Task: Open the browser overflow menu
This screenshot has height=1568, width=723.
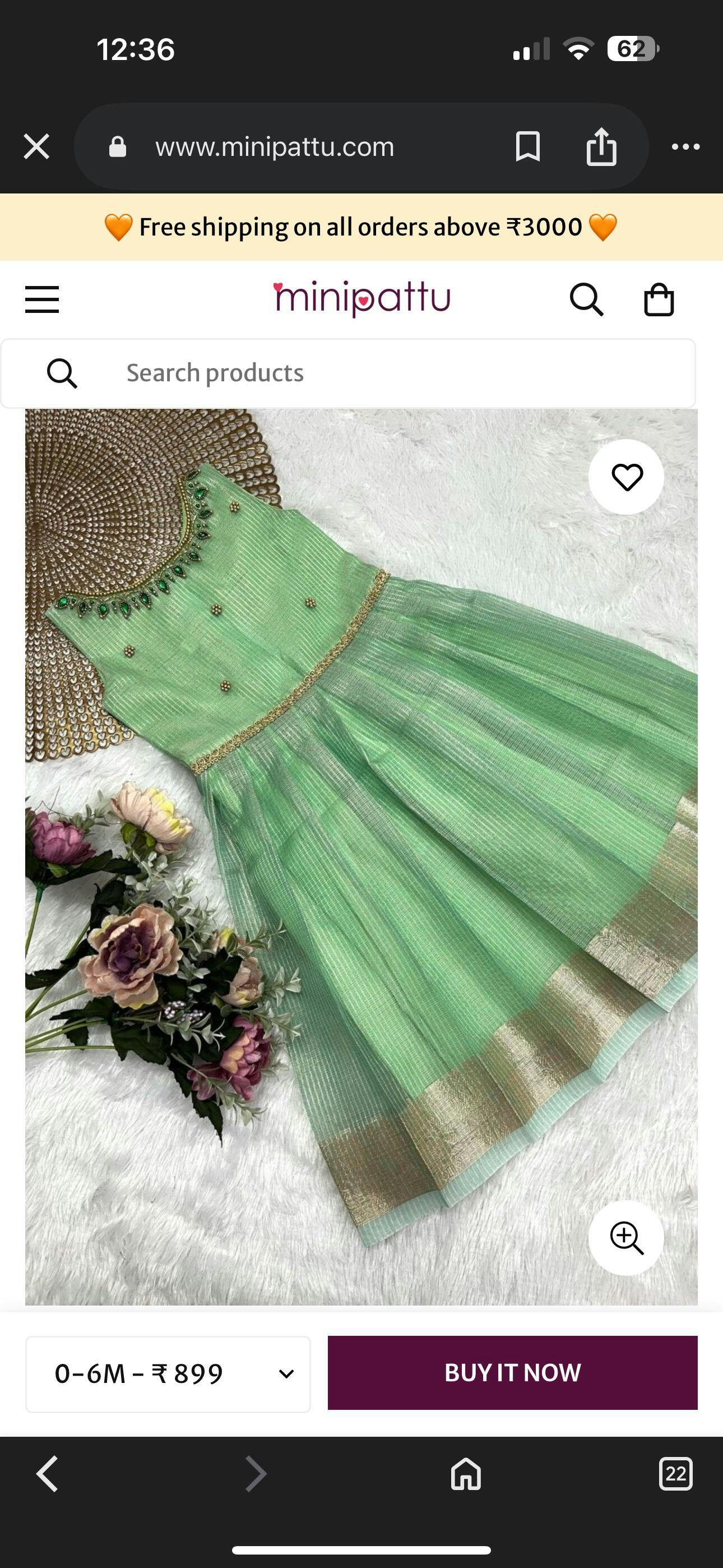Action: pos(685,147)
